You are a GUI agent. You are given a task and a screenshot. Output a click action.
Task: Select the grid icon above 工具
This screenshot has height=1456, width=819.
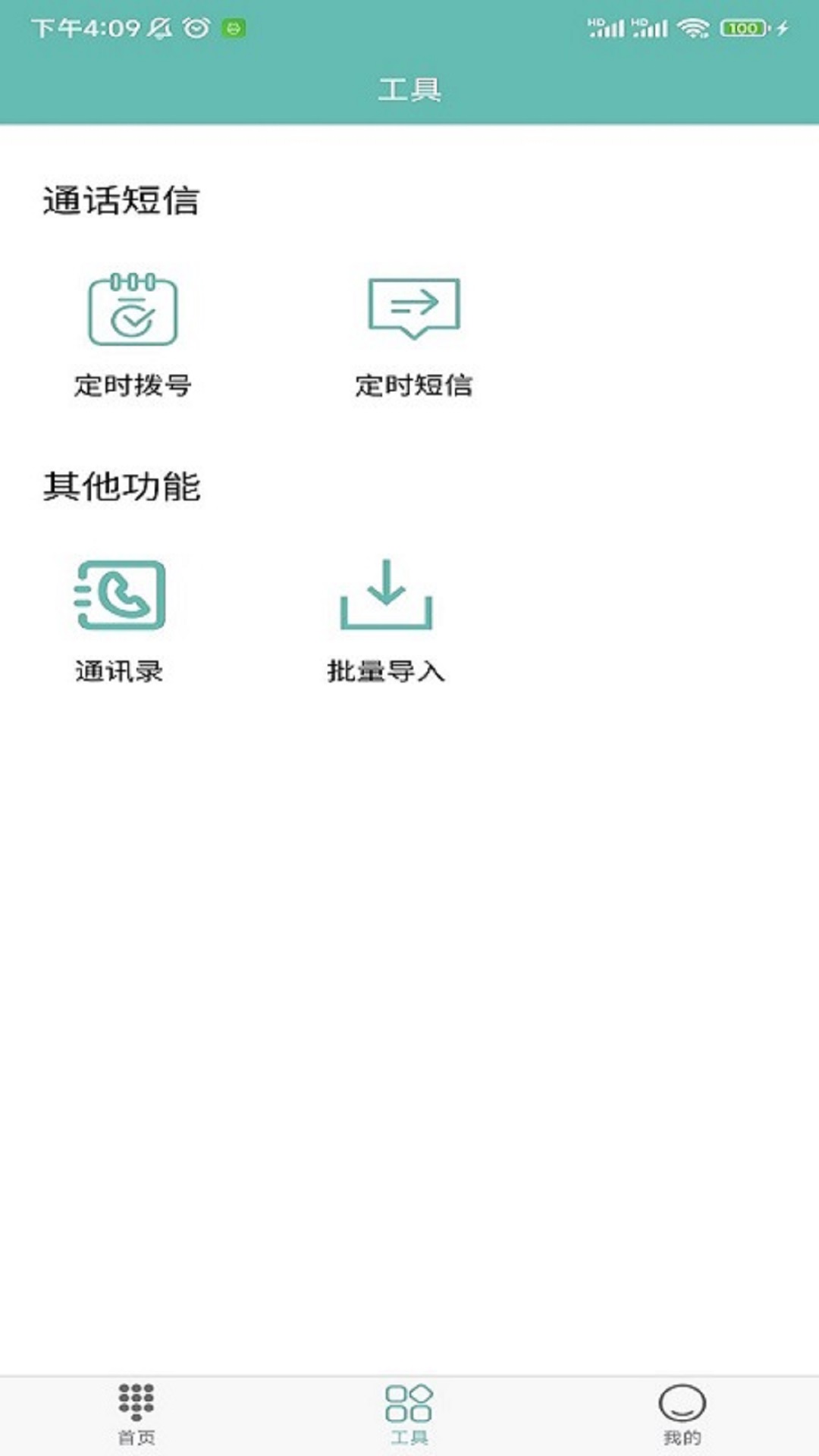409,1401
